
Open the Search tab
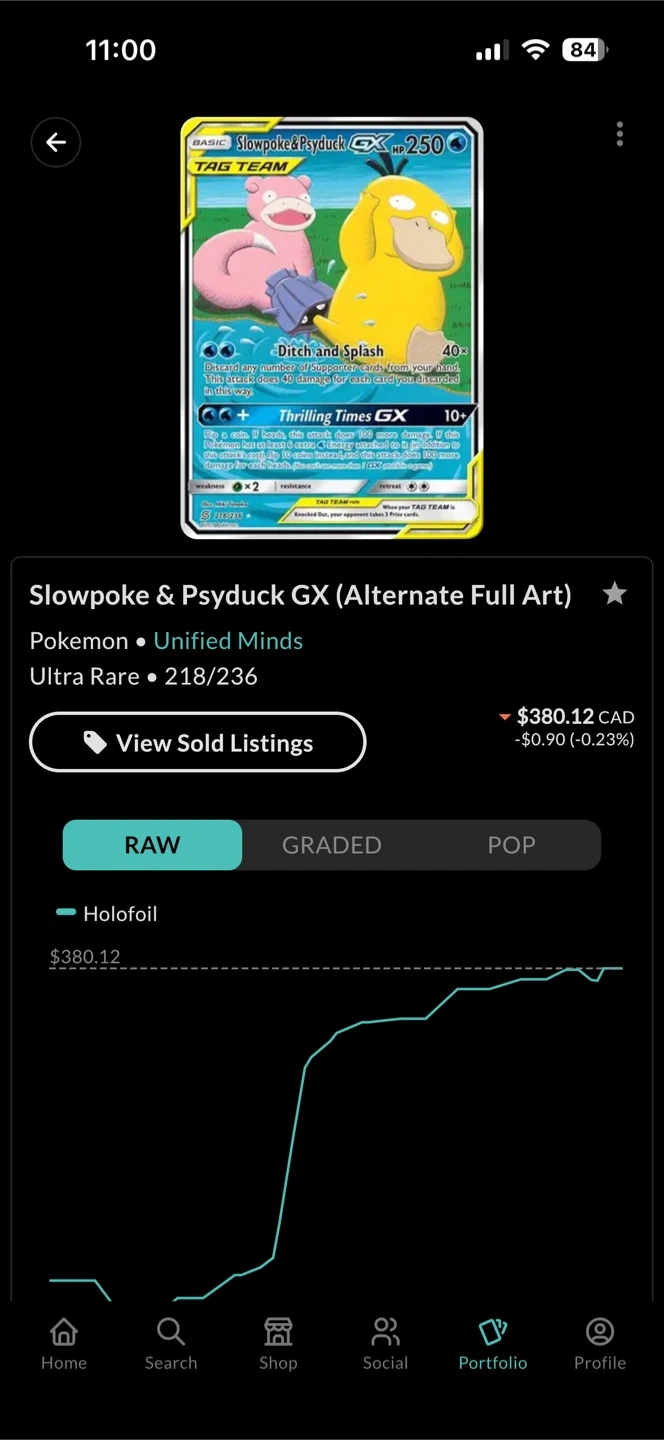(171, 1343)
